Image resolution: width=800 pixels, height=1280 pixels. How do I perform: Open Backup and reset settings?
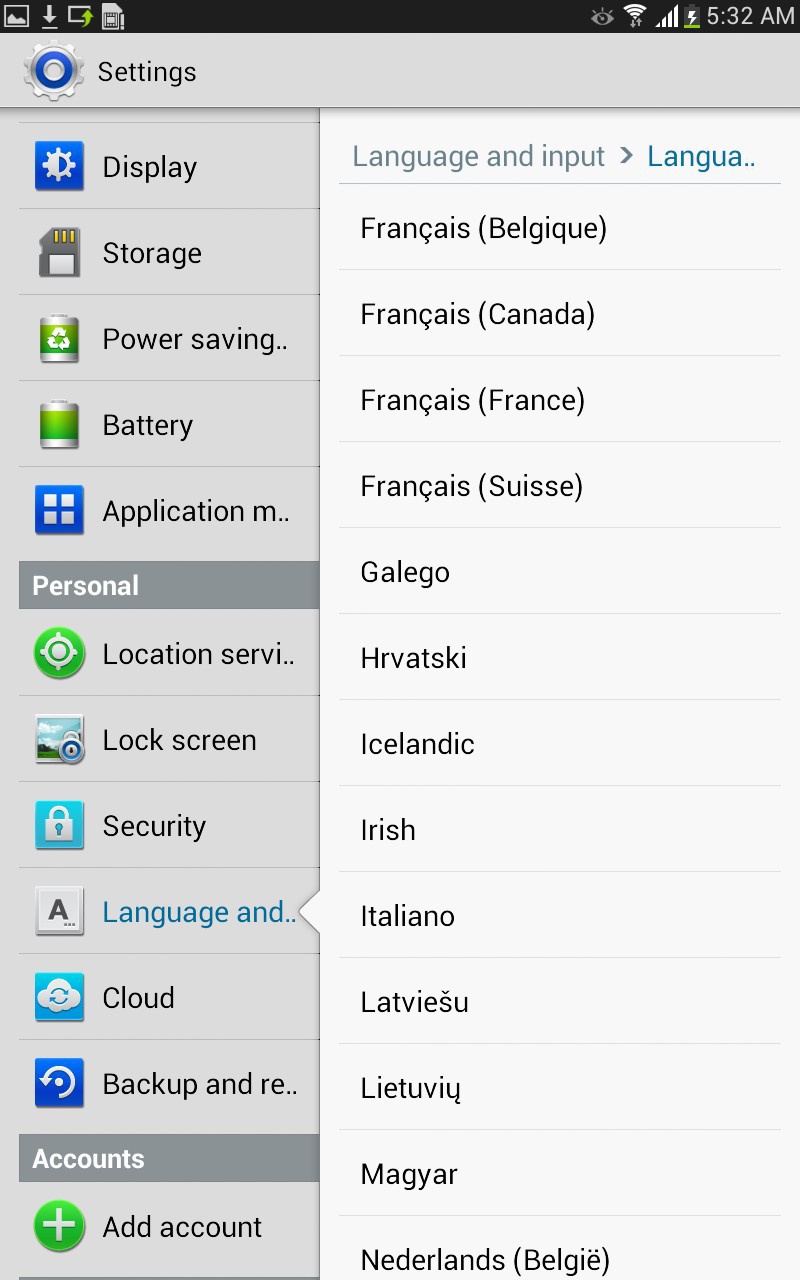(168, 1084)
